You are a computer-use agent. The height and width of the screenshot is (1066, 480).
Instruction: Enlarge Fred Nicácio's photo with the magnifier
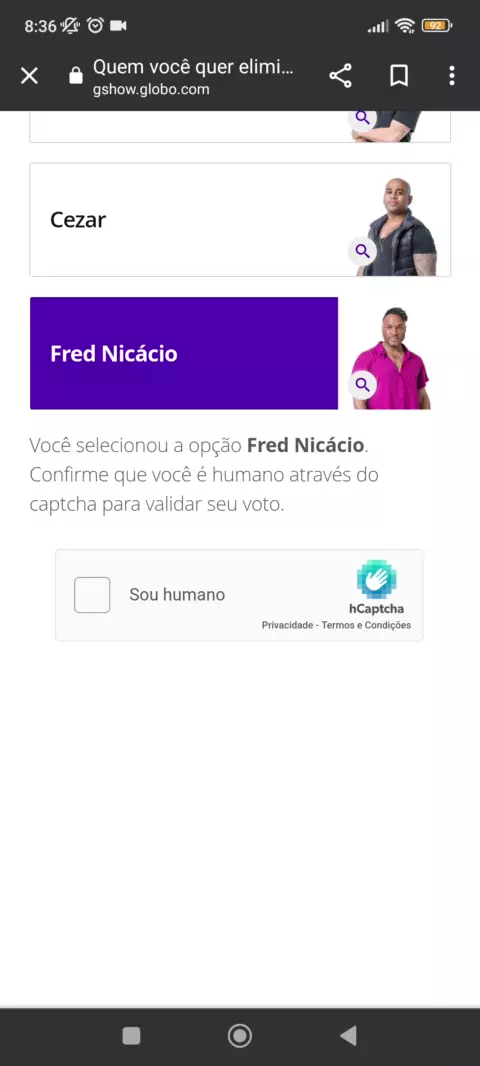tap(362, 385)
